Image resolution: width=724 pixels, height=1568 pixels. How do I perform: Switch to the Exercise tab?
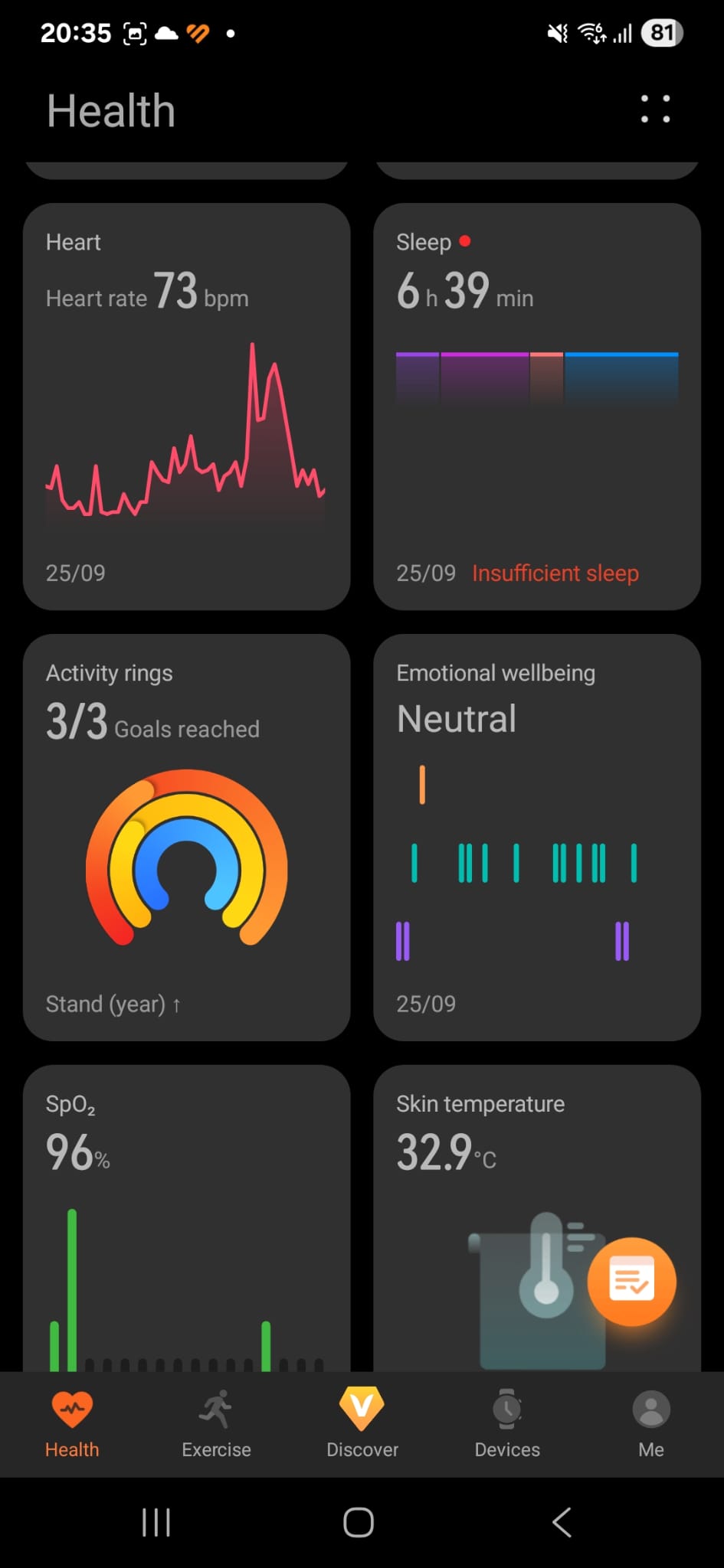(216, 1423)
